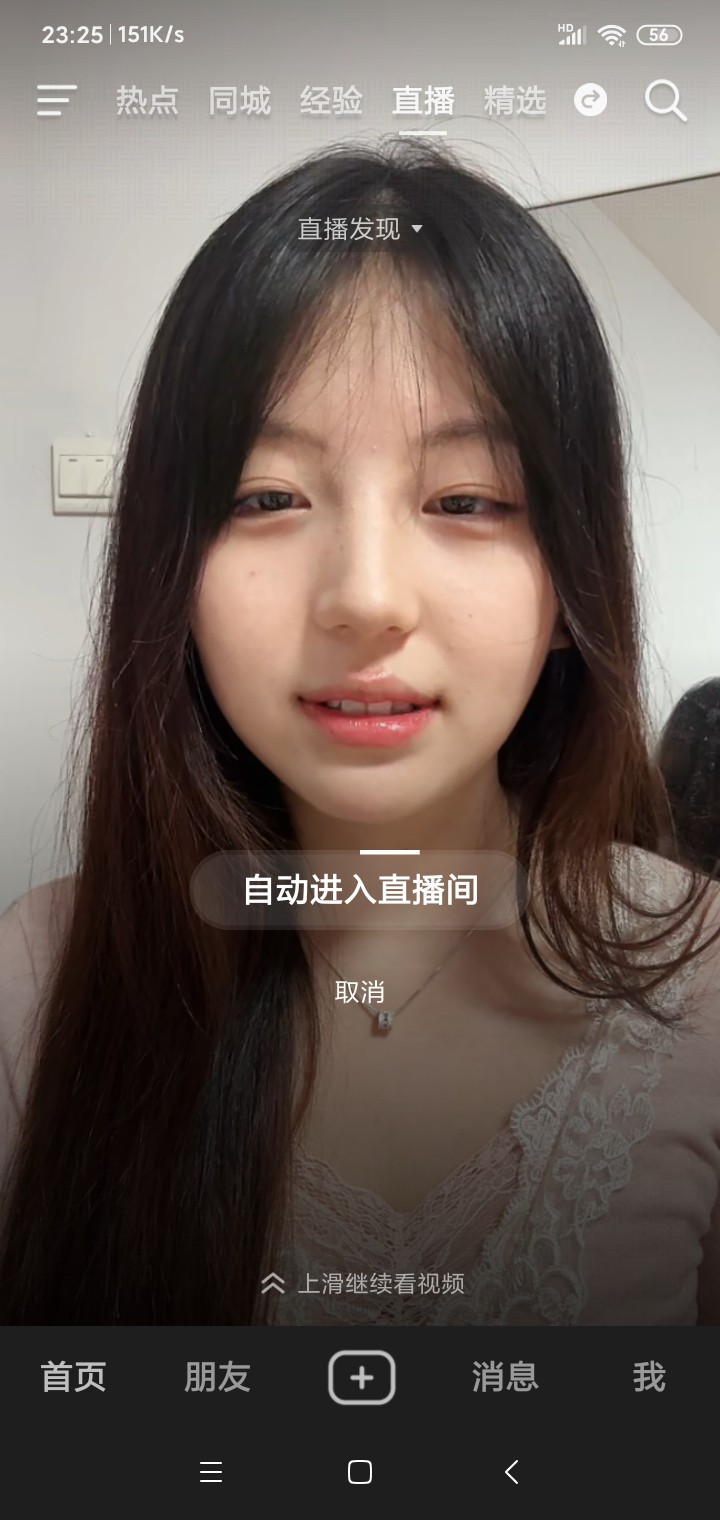Open search with the magnifier icon
Viewport: 720px width, 1520px height.
[665, 100]
